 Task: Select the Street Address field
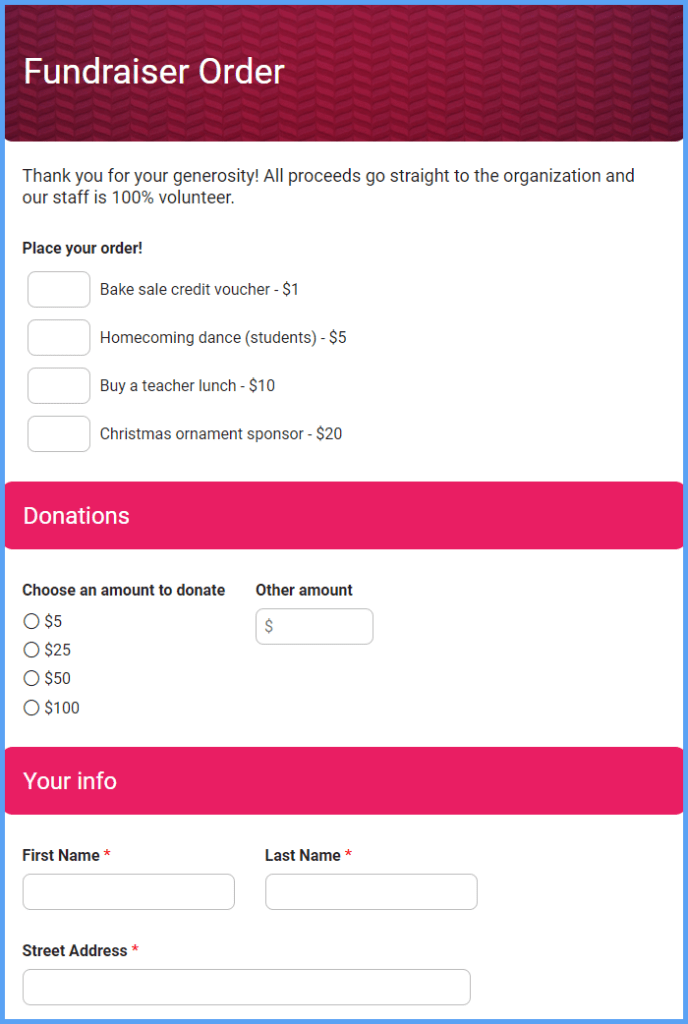[x=246, y=987]
